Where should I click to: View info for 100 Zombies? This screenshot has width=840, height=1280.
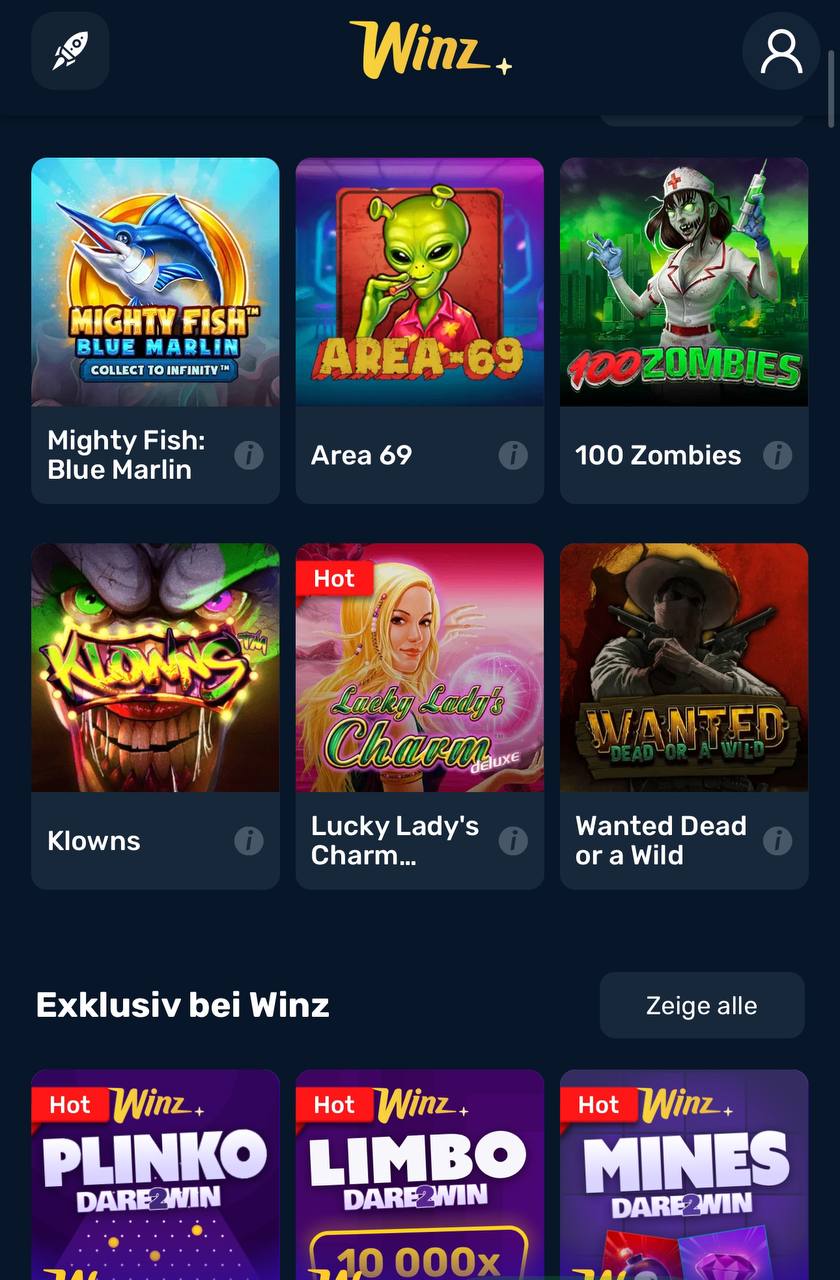pyautogui.click(x=776, y=455)
